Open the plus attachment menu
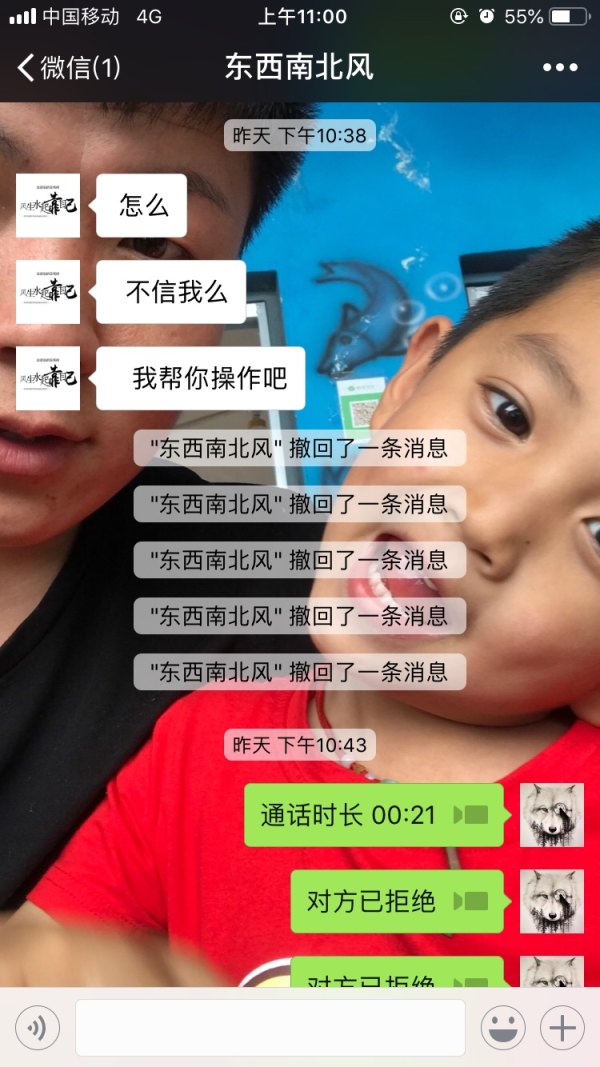The height and width of the screenshot is (1067, 600). [x=562, y=1027]
